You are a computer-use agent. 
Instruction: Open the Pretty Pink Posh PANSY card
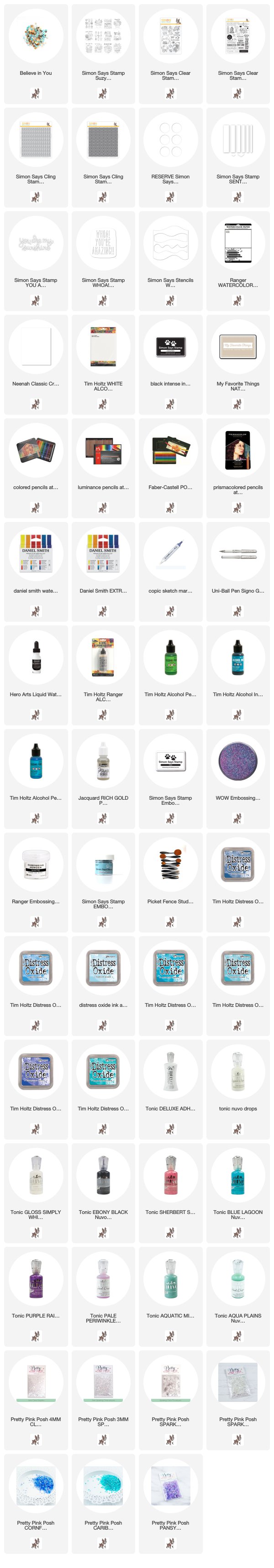point(170,1486)
